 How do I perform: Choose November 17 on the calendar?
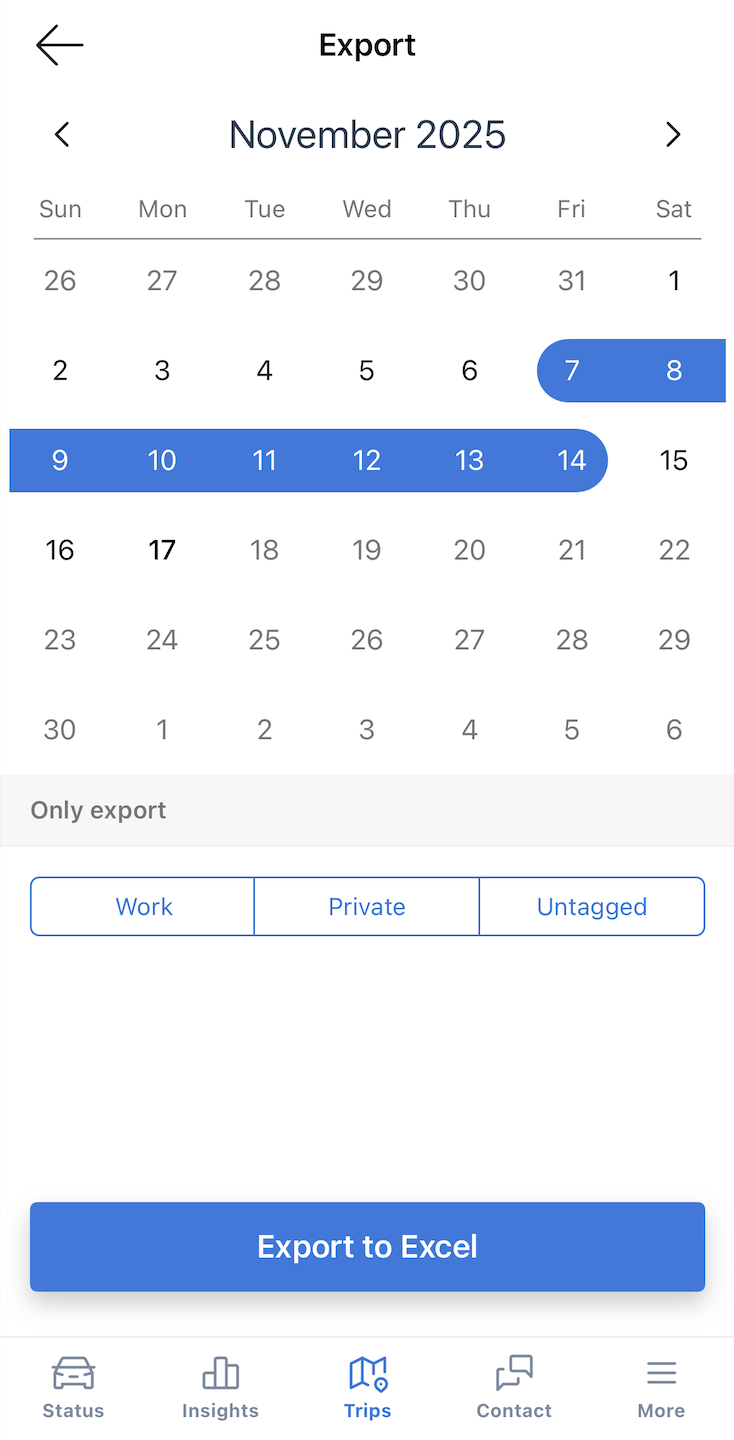pyautogui.click(x=162, y=550)
